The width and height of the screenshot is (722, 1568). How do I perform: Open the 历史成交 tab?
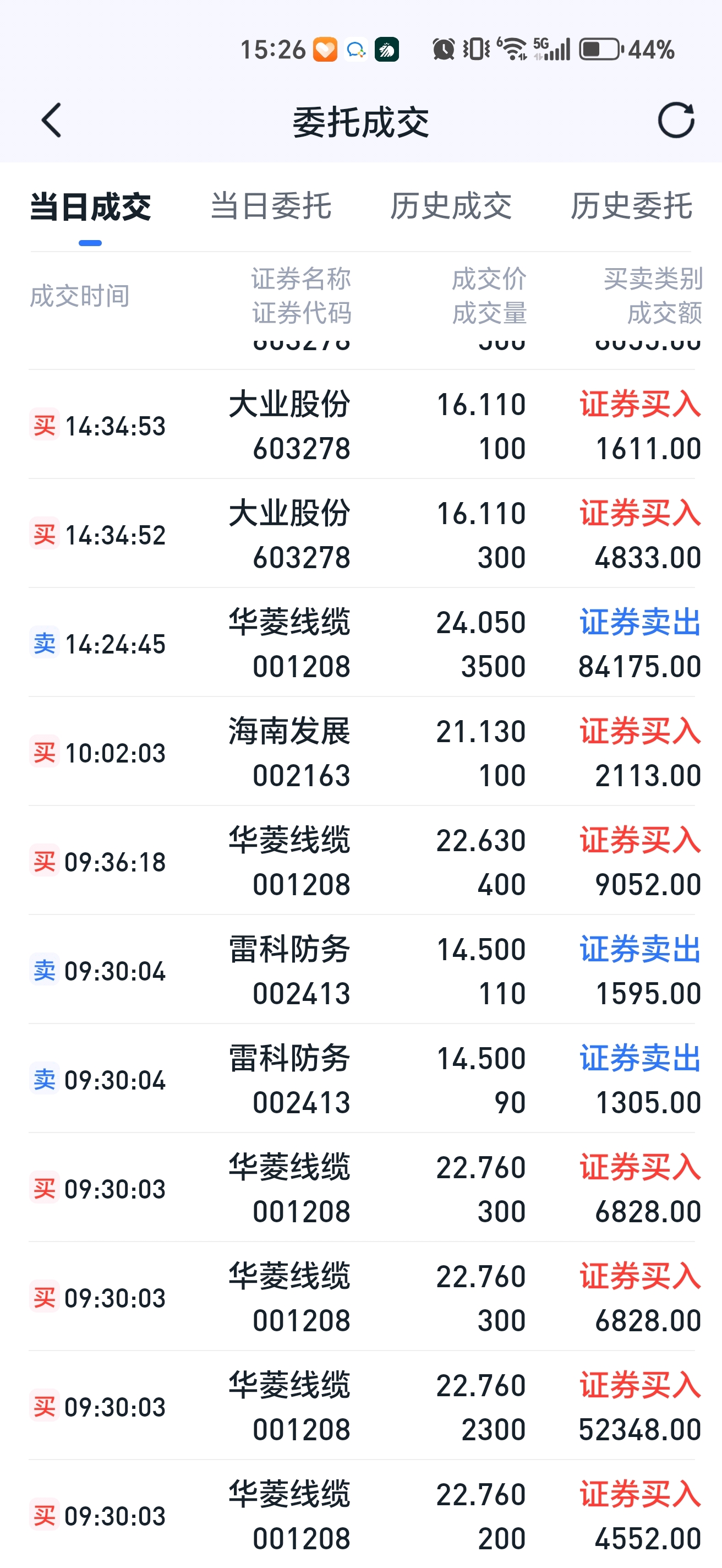(451, 207)
